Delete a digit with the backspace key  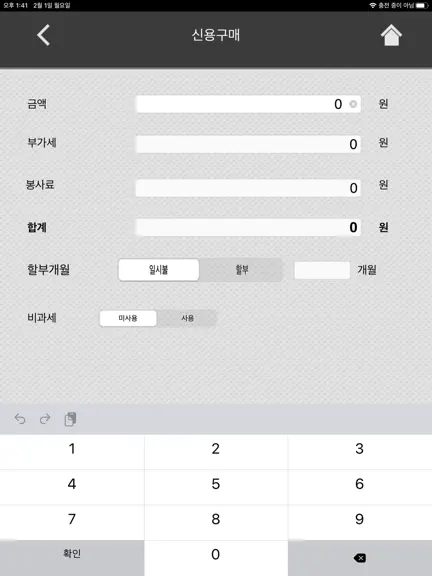[x=360, y=558]
